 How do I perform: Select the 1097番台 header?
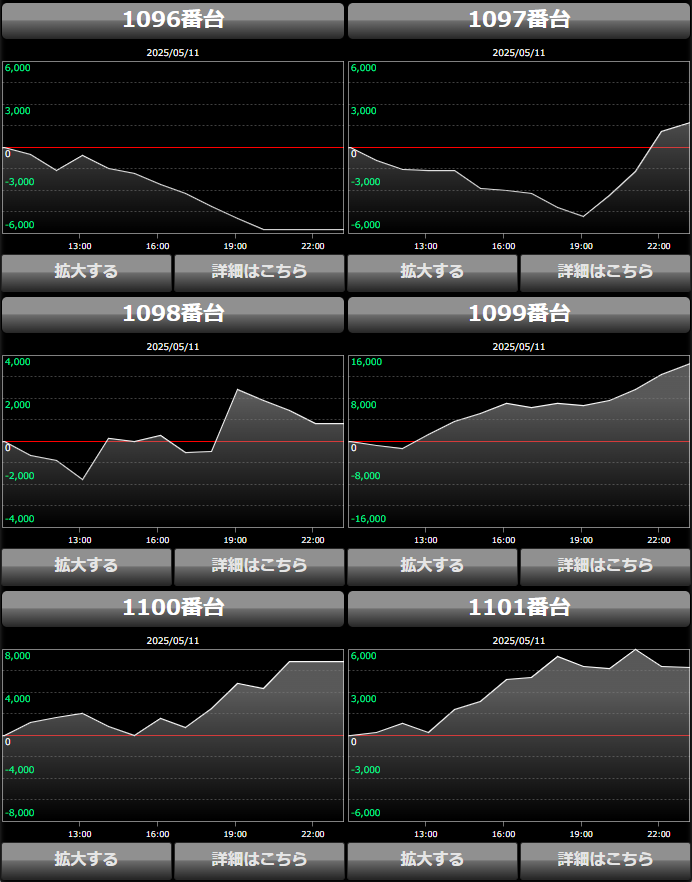tap(519, 20)
